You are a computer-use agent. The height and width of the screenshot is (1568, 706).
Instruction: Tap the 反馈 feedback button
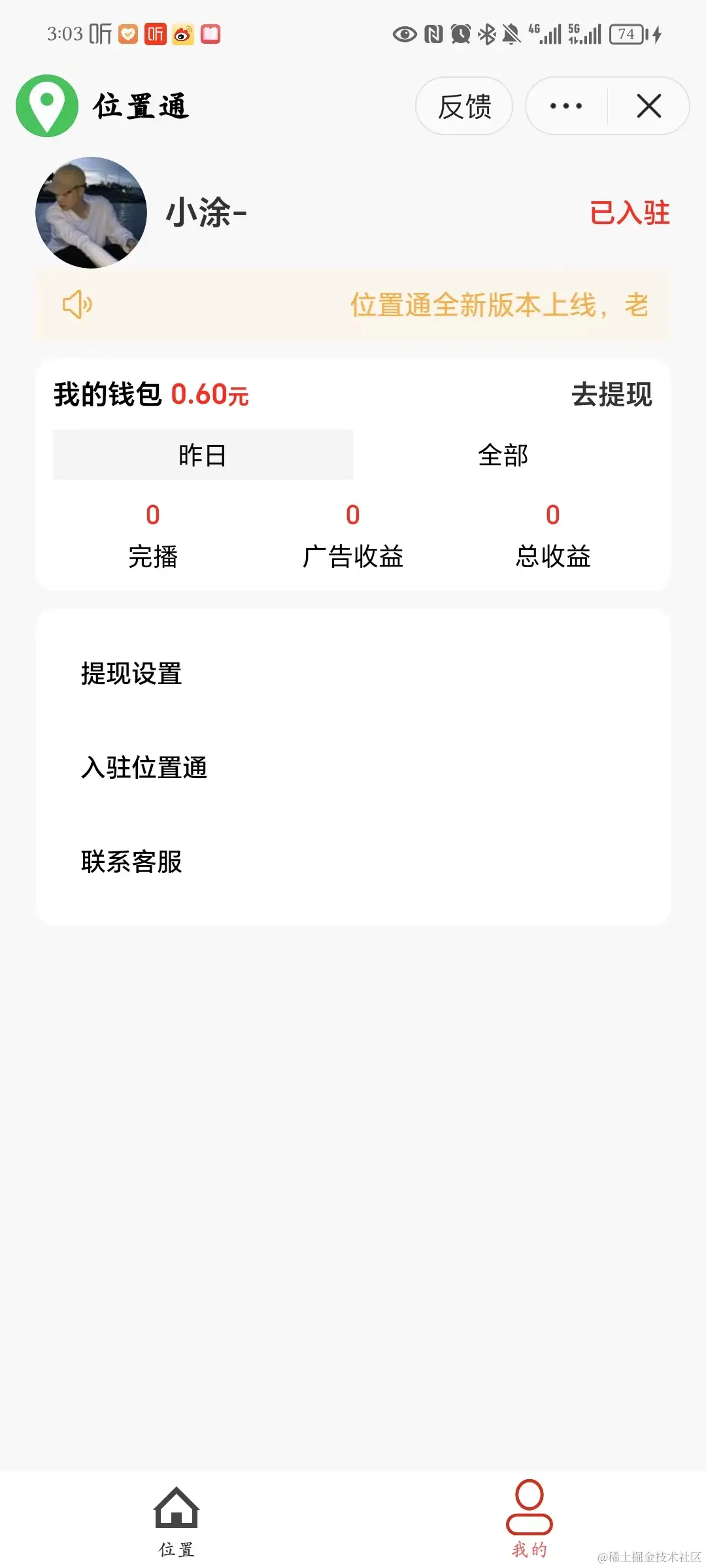click(464, 106)
